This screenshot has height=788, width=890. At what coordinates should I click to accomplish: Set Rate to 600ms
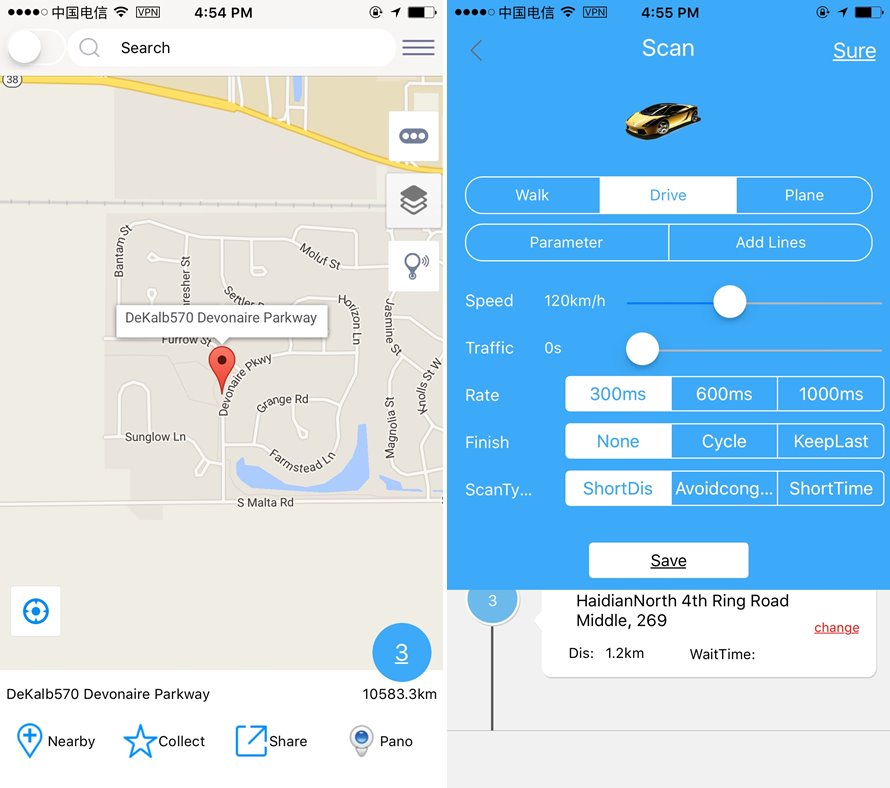[x=724, y=394]
